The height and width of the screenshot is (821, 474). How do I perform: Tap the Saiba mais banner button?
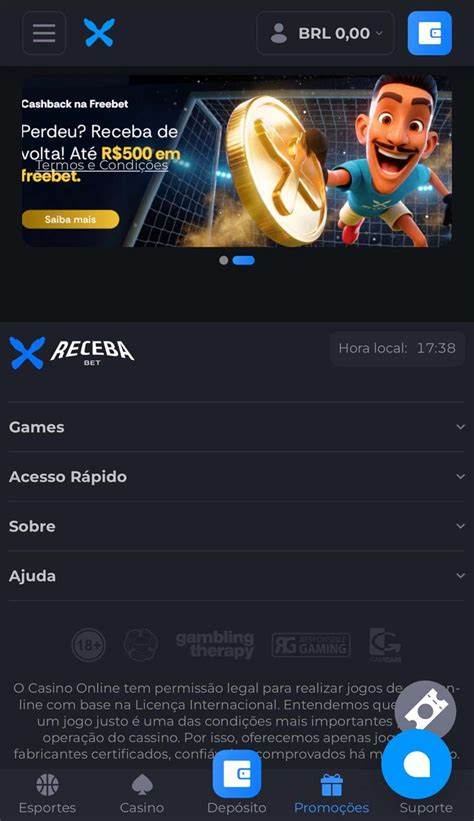70,219
